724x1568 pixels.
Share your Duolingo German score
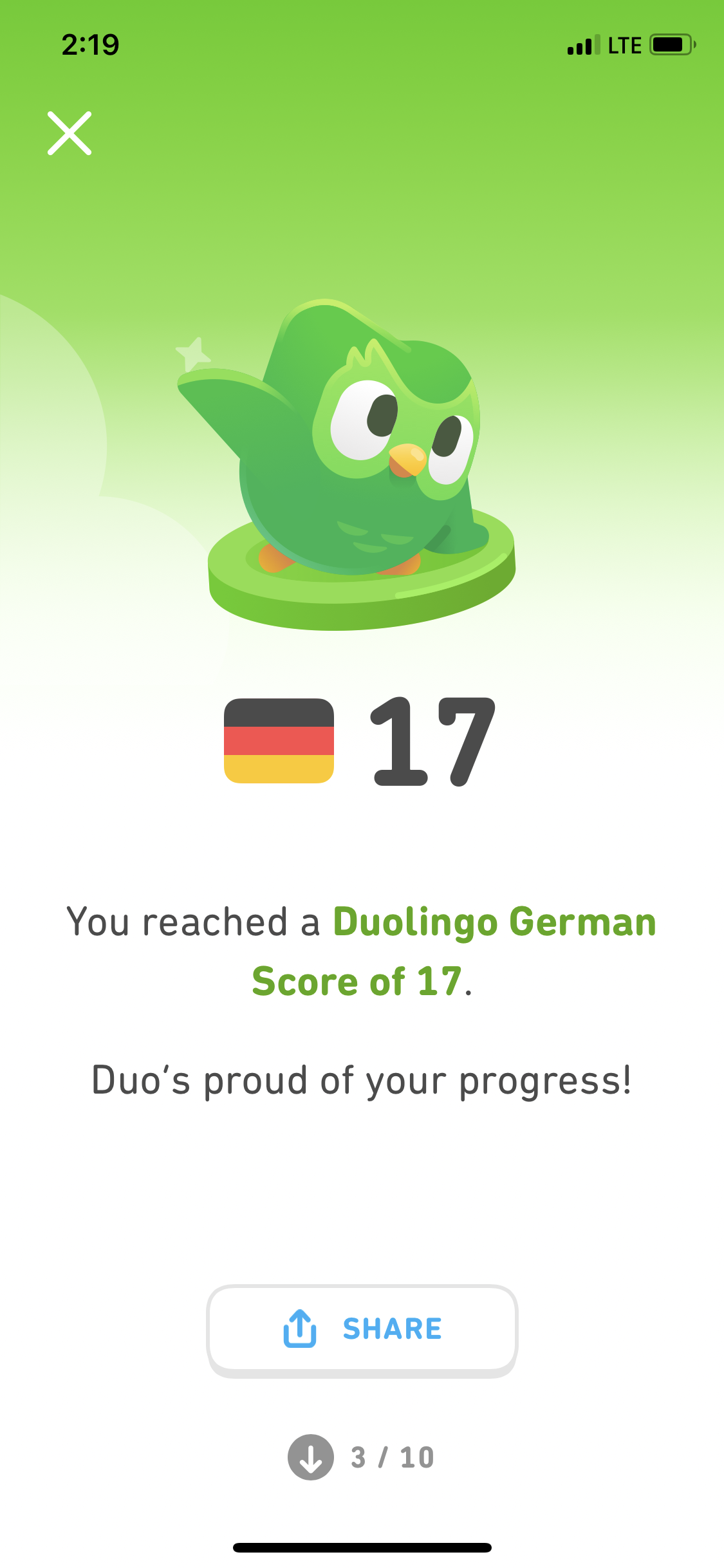[x=362, y=1330]
